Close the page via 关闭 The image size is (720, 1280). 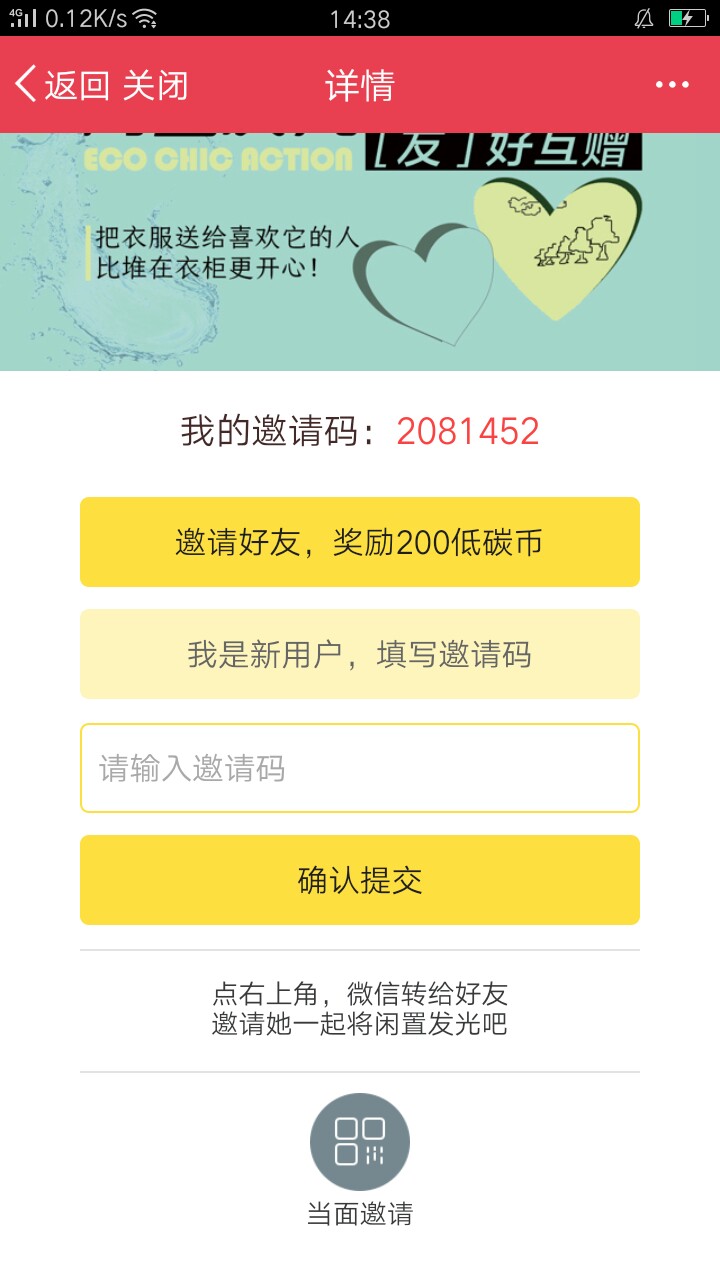(155, 85)
